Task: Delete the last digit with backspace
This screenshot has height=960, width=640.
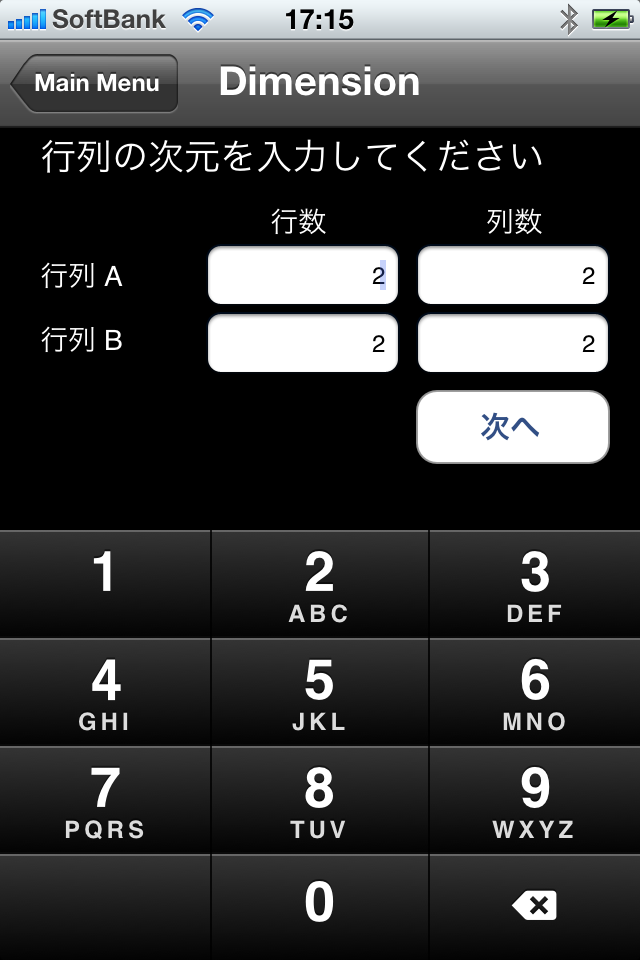Action: tap(535, 906)
